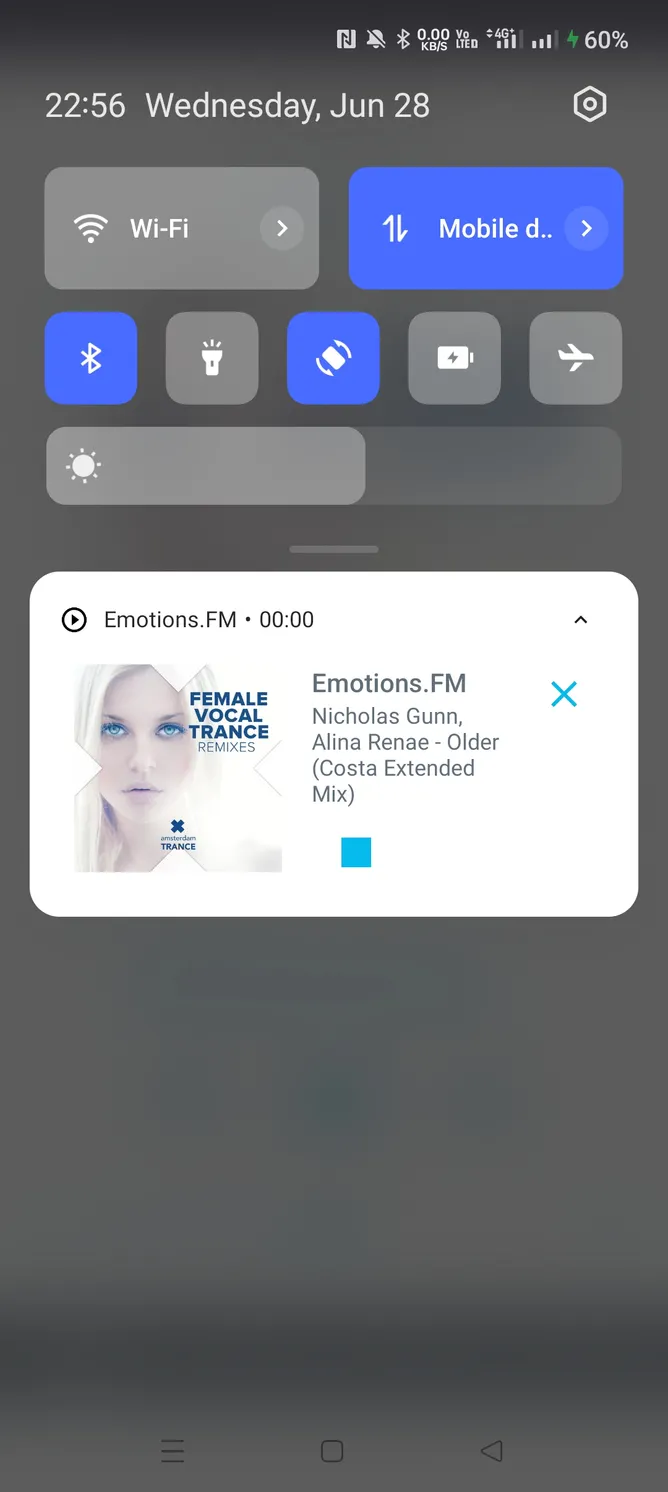Disable the auto-rotate toggle
The width and height of the screenshot is (668, 1492).
click(333, 358)
